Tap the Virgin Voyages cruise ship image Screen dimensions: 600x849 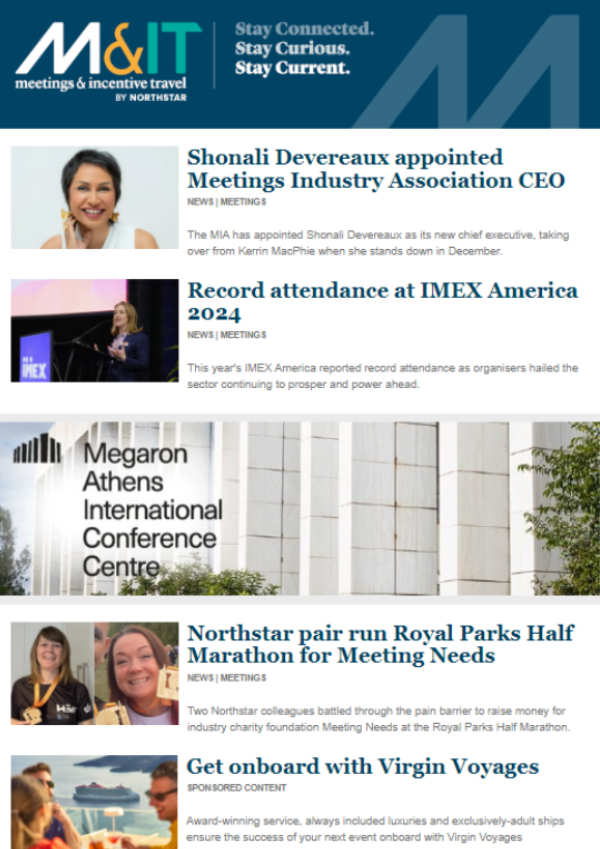click(x=94, y=802)
